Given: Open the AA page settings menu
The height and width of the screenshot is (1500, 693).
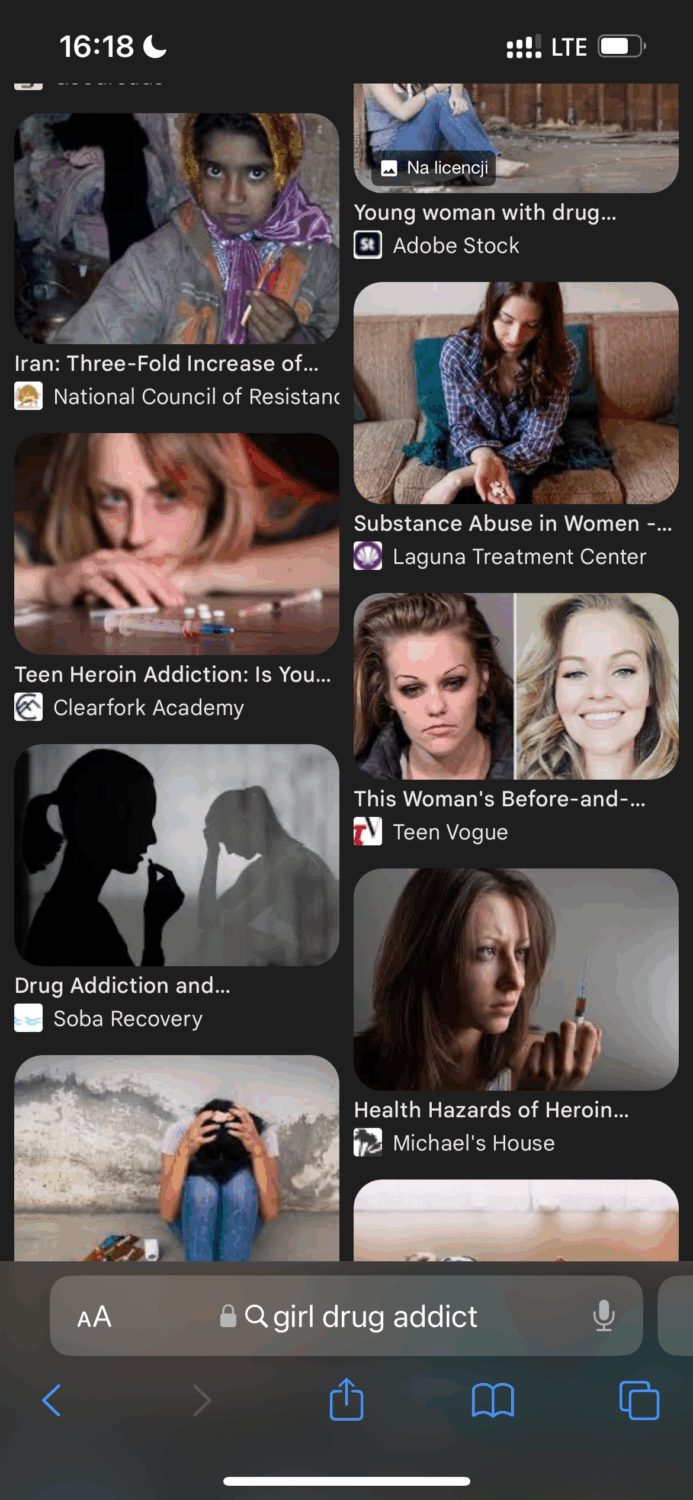Looking at the screenshot, I should click(x=94, y=1317).
